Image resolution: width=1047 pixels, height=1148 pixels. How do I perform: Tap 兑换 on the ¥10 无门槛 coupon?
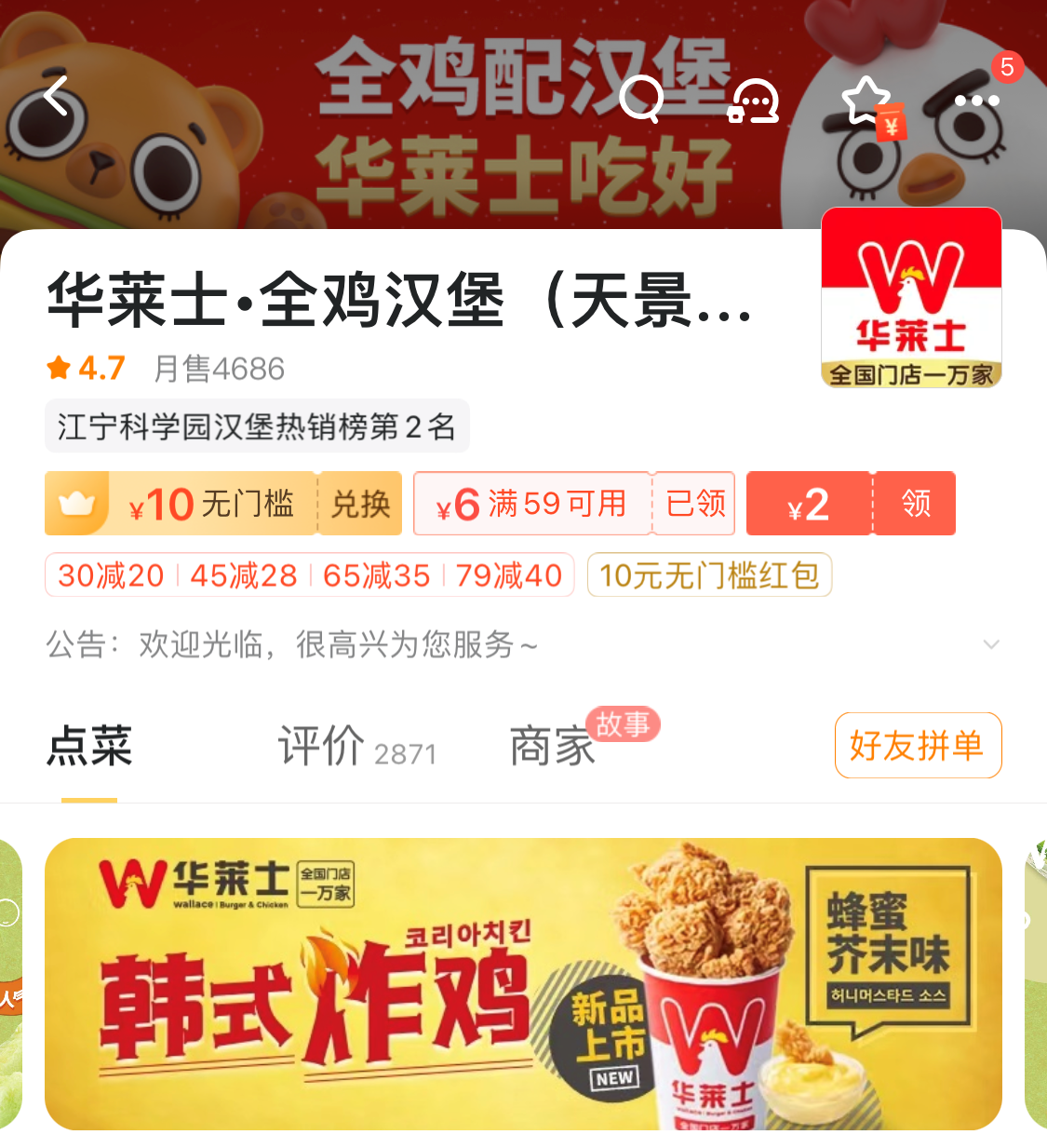pos(360,504)
